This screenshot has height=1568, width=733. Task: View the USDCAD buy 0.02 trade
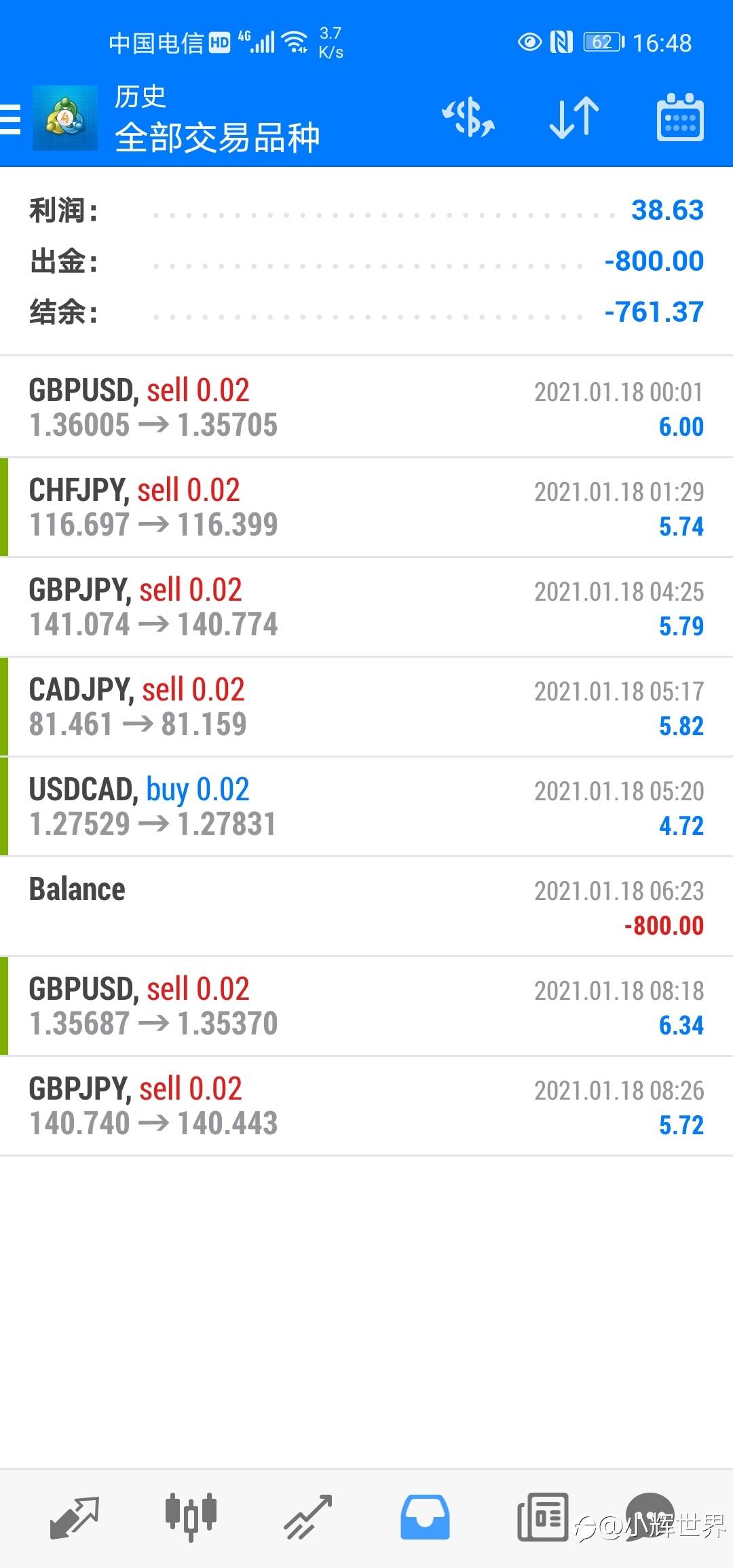[x=366, y=807]
